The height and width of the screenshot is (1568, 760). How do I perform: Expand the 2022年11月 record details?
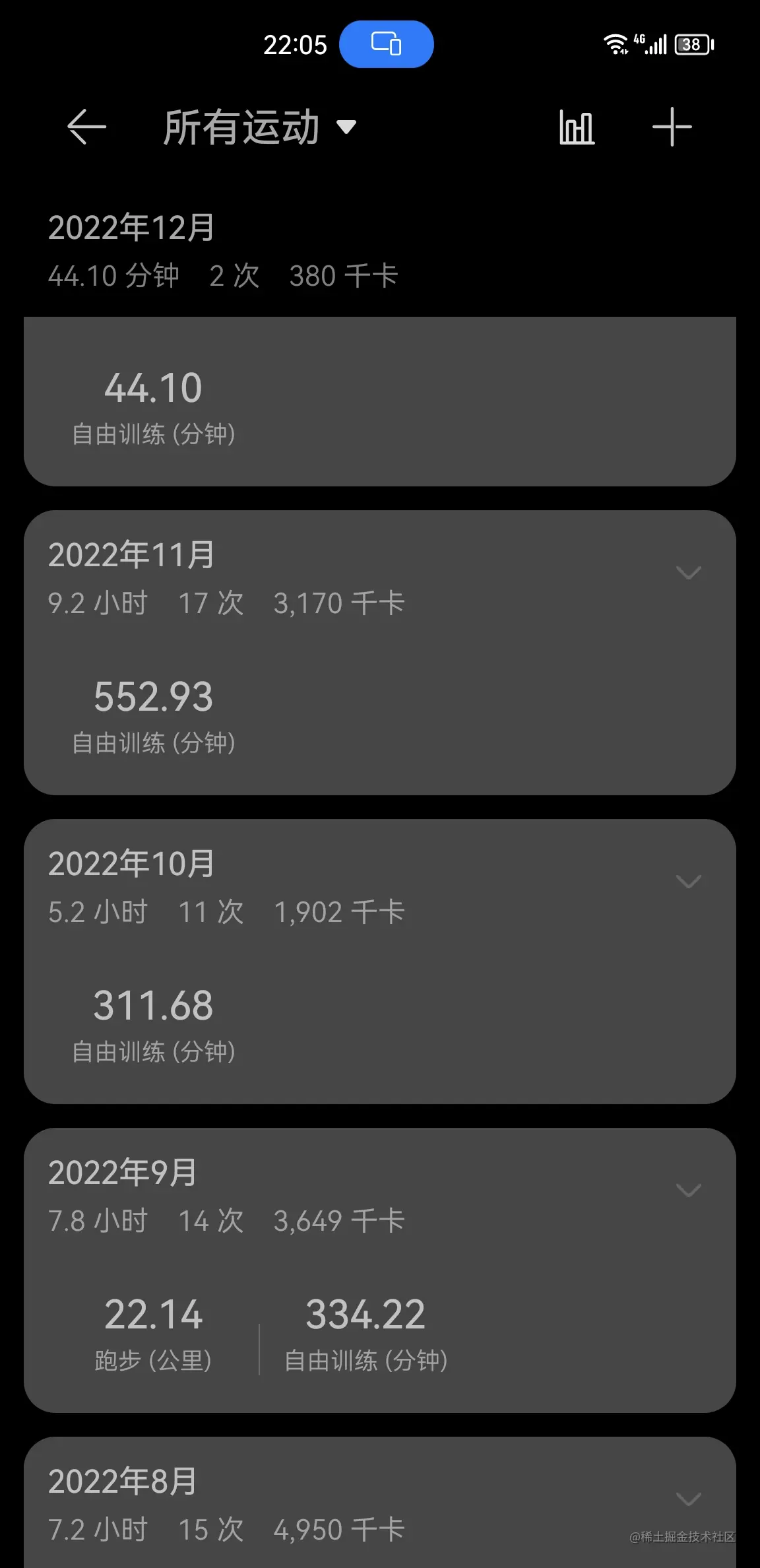click(689, 574)
